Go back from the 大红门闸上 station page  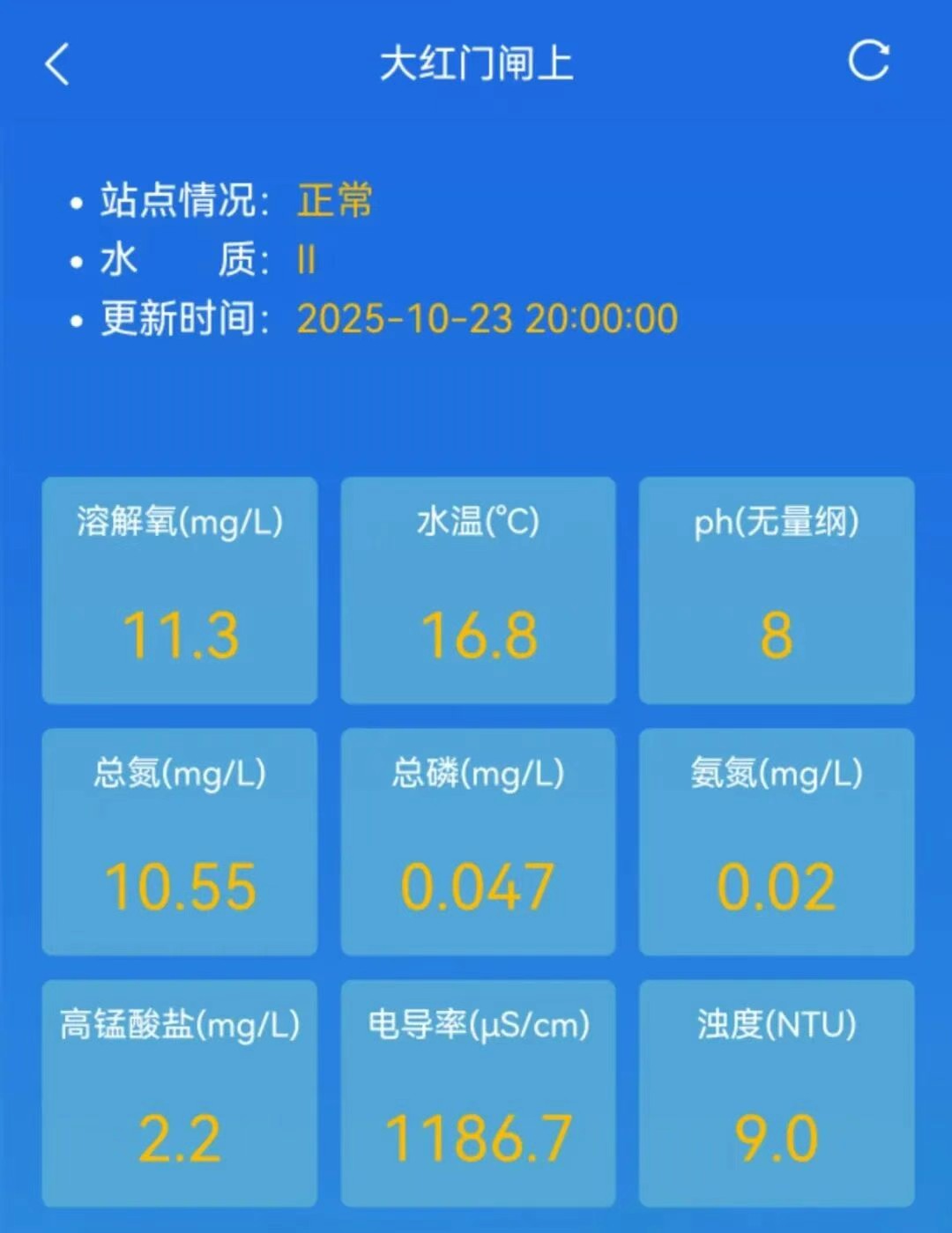point(57,64)
